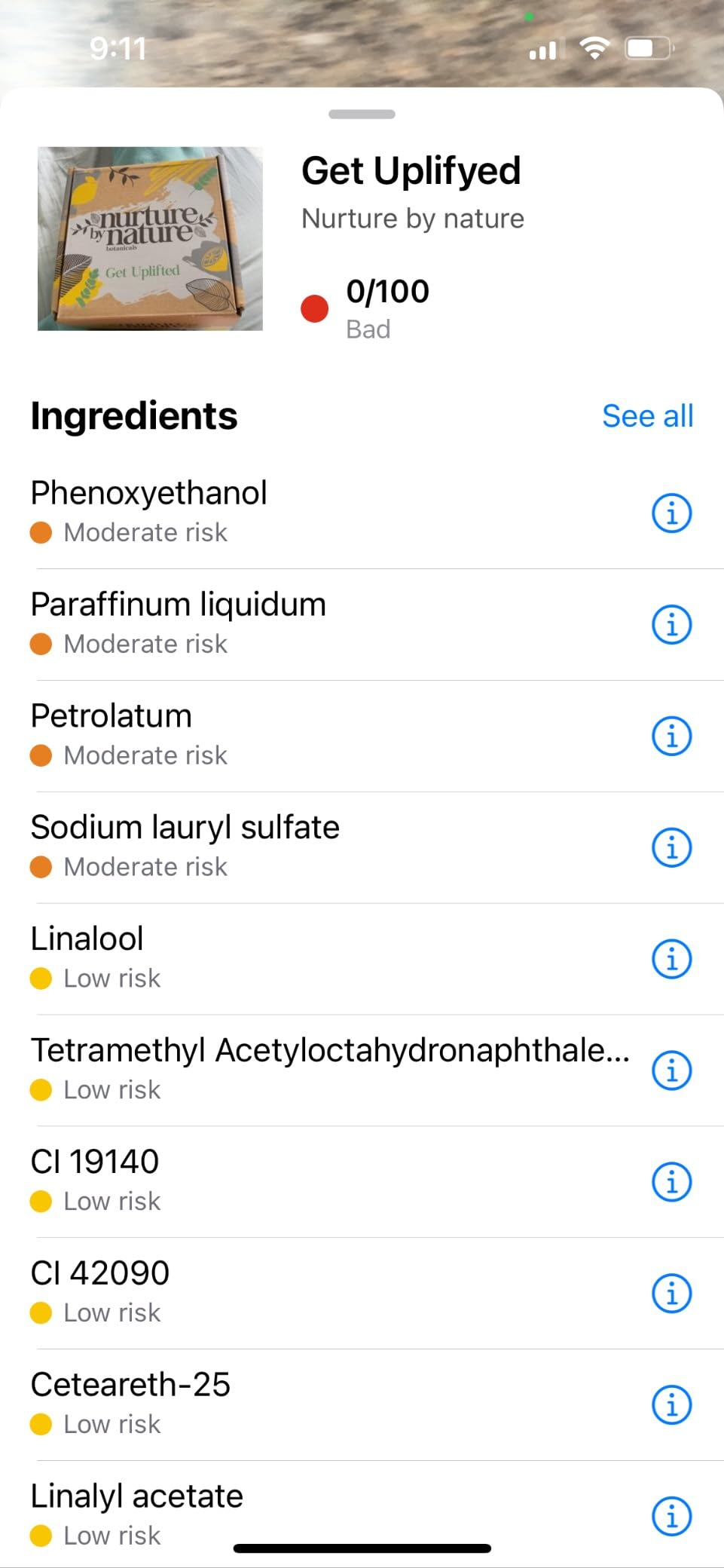Tap See all ingredients link

point(647,416)
